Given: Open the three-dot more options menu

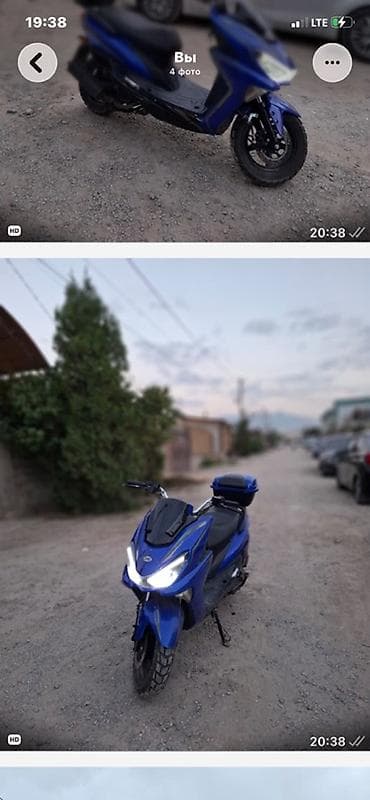Looking at the screenshot, I should tap(332, 63).
